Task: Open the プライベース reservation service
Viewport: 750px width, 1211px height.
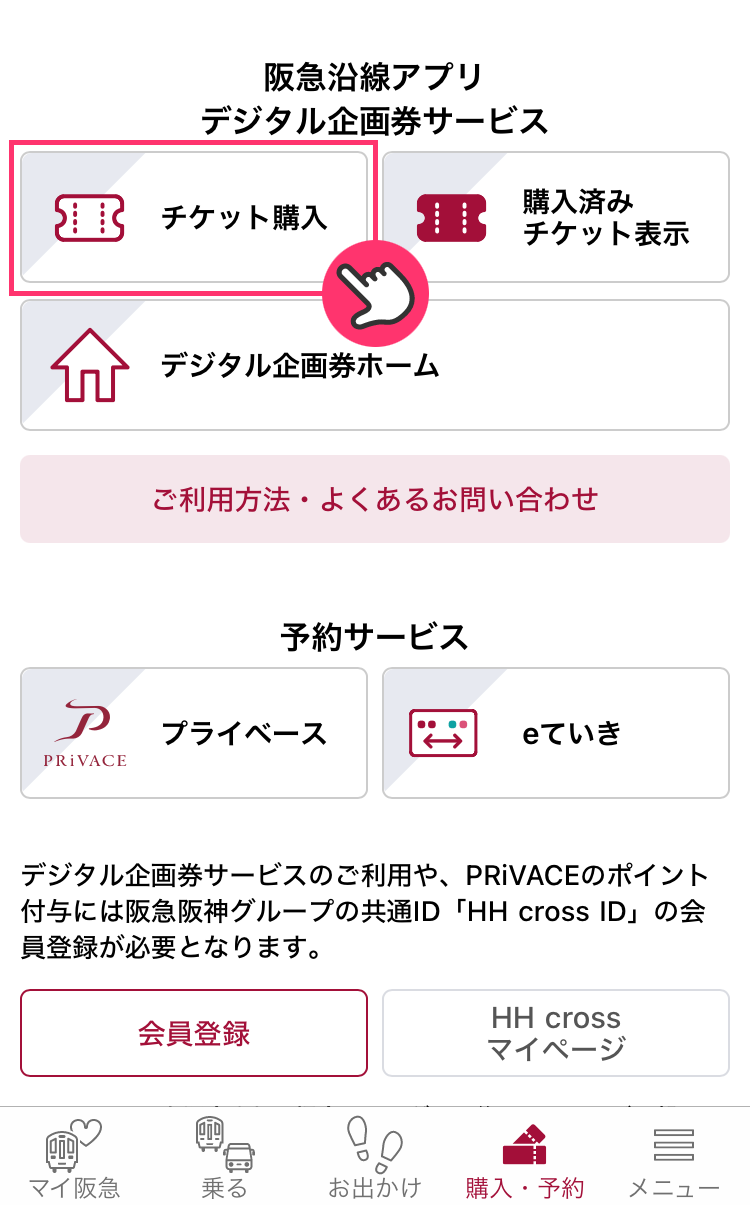Action: 194,733
